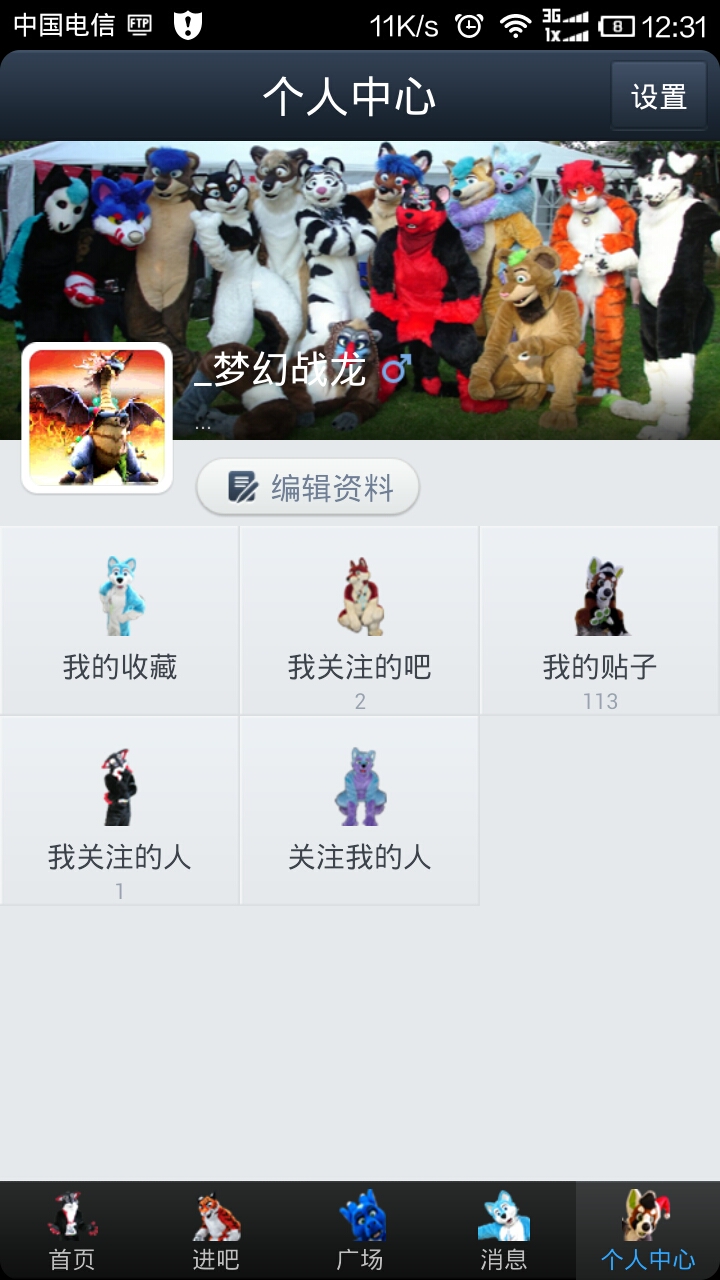View 我的贴子 my posts
The image size is (720, 1280).
[x=600, y=621]
